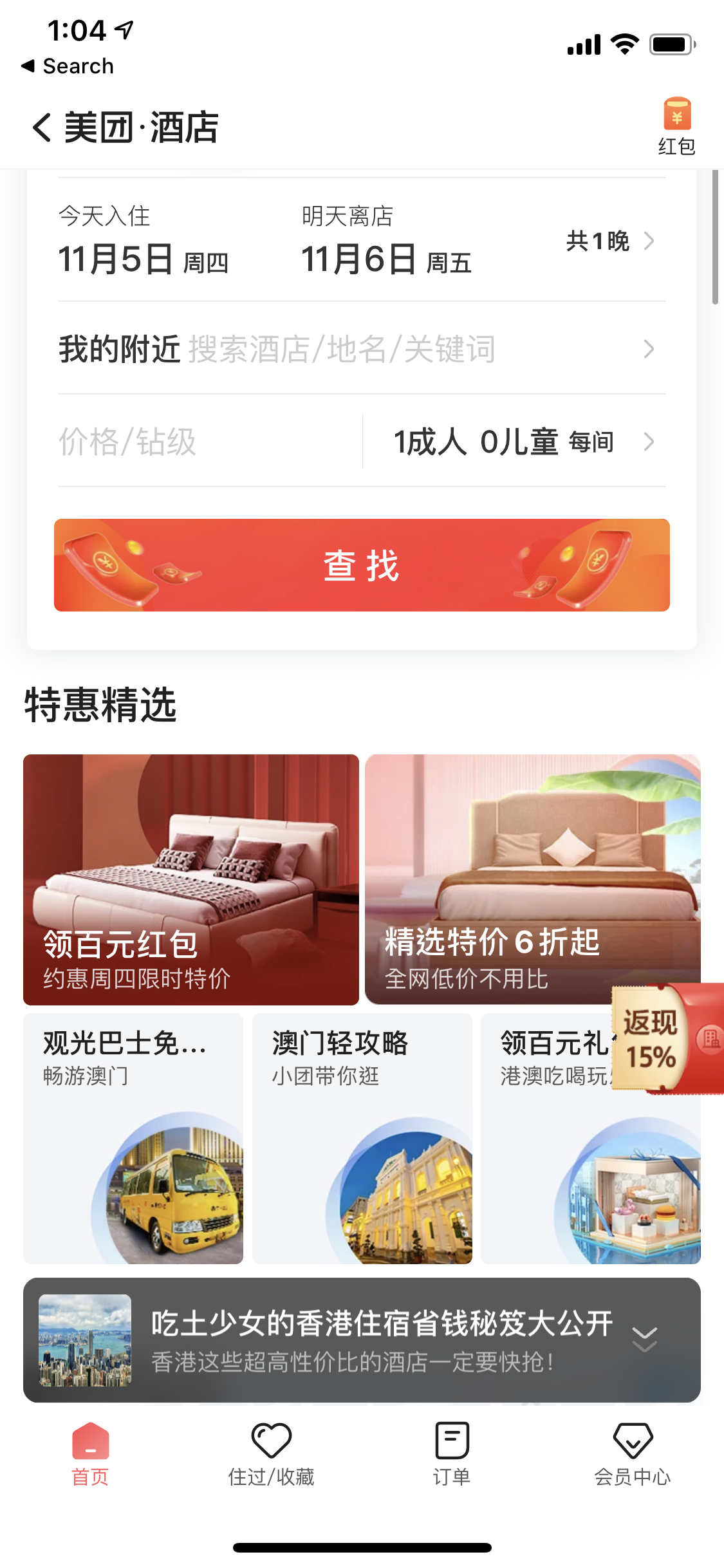Open 澳门轻攻略 guide card
724x1568 pixels.
[362, 1138]
